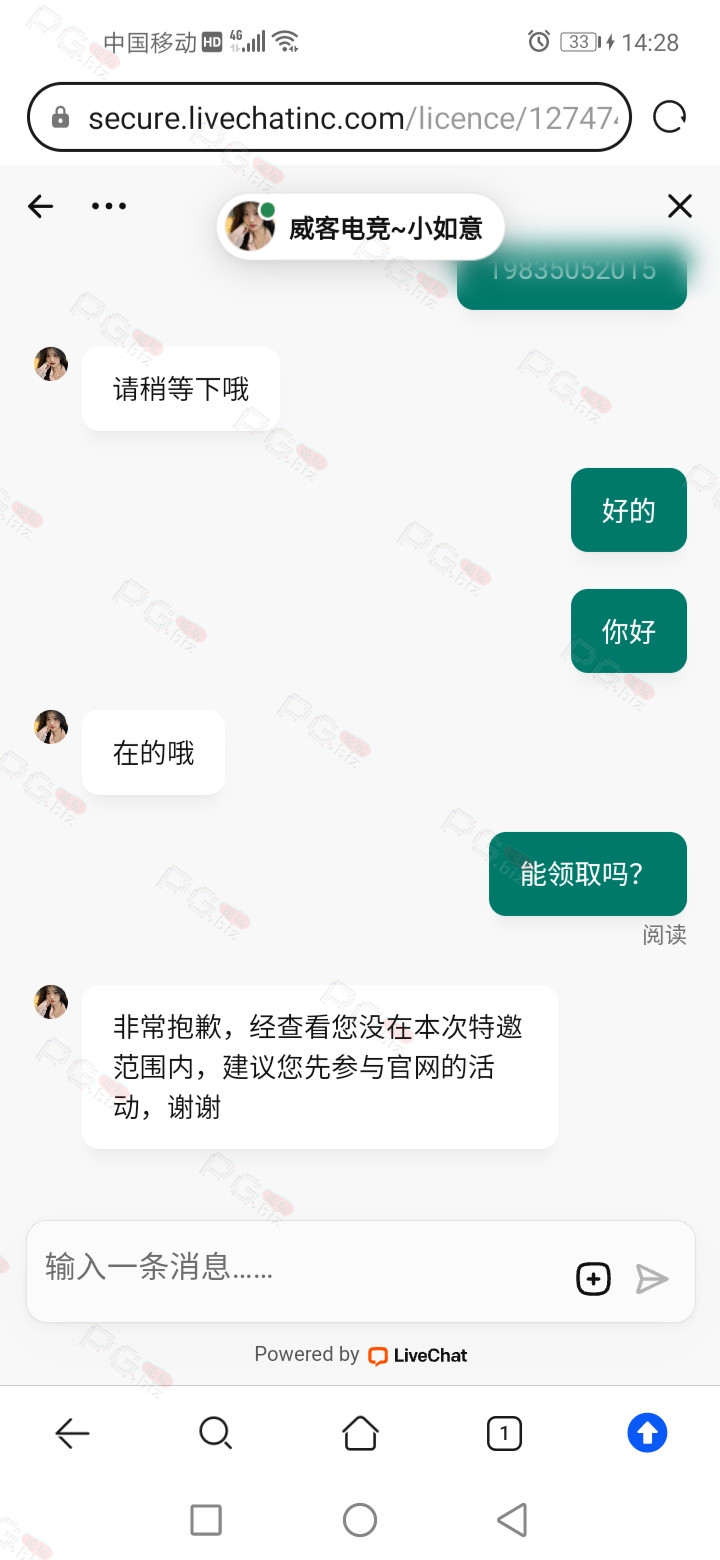The height and width of the screenshot is (1560, 720).
Task: Open the three-dot chat options menu
Action: click(x=108, y=207)
